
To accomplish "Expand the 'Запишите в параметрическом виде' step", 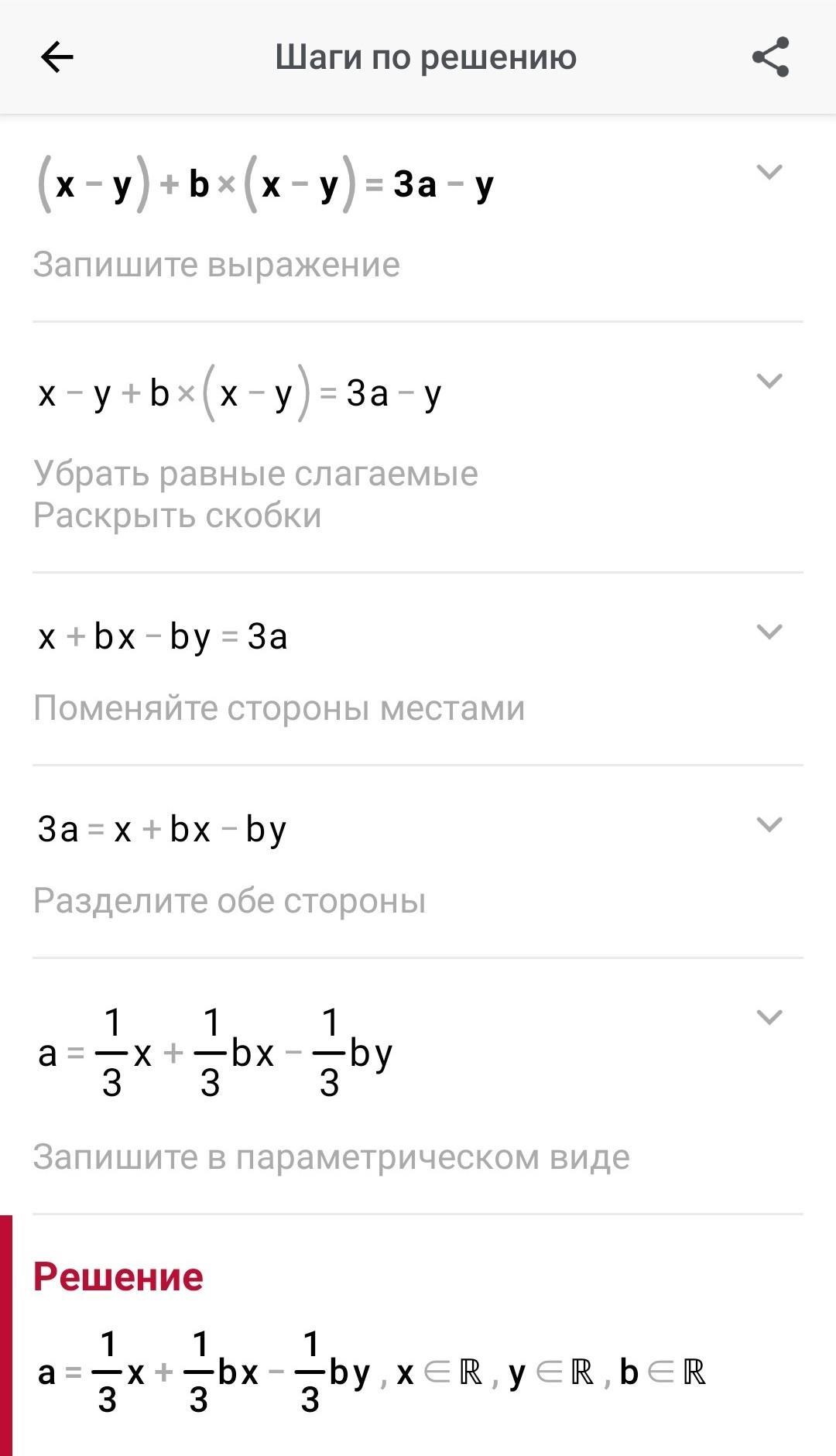I will tap(769, 1017).
